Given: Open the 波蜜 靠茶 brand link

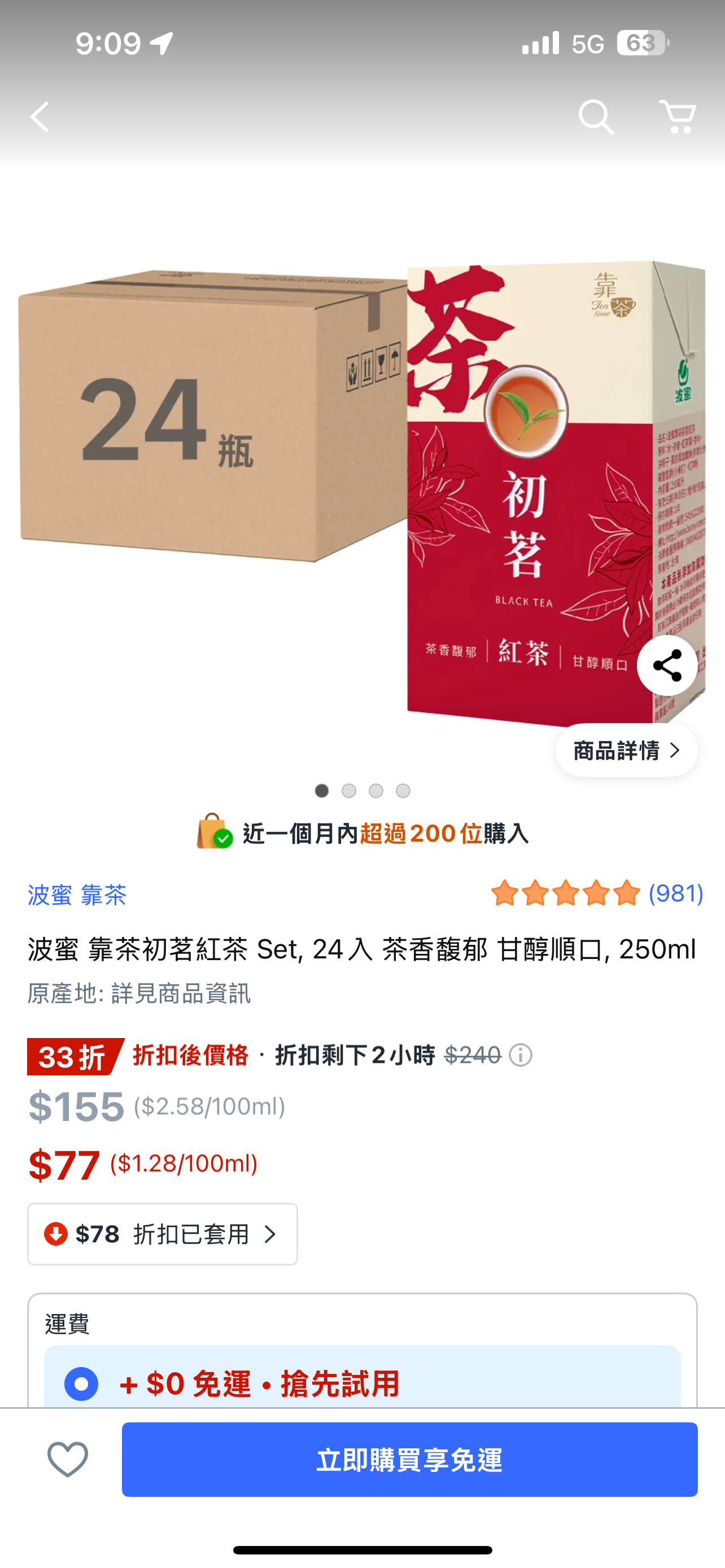Looking at the screenshot, I should coord(77,895).
